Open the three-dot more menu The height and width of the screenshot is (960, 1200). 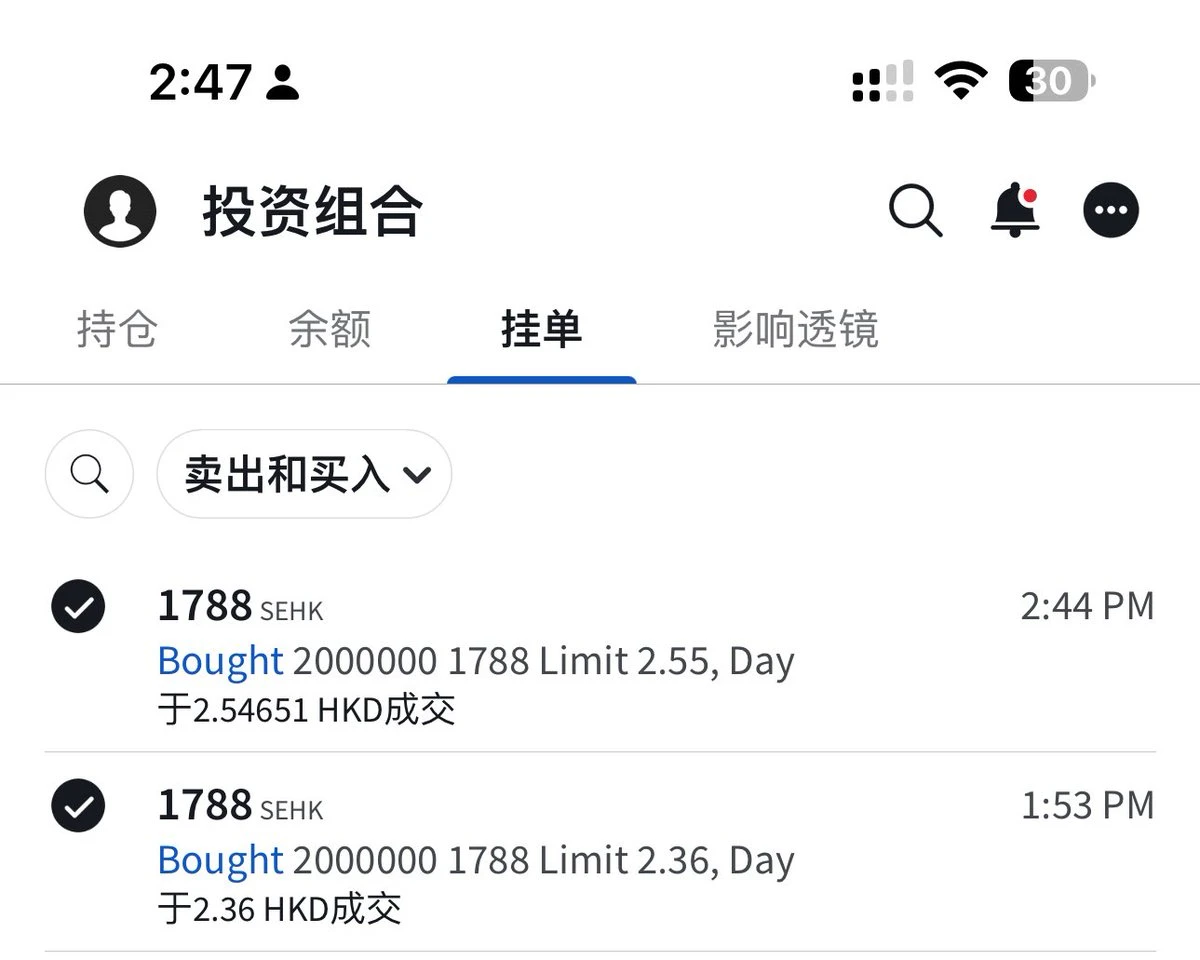point(1111,210)
